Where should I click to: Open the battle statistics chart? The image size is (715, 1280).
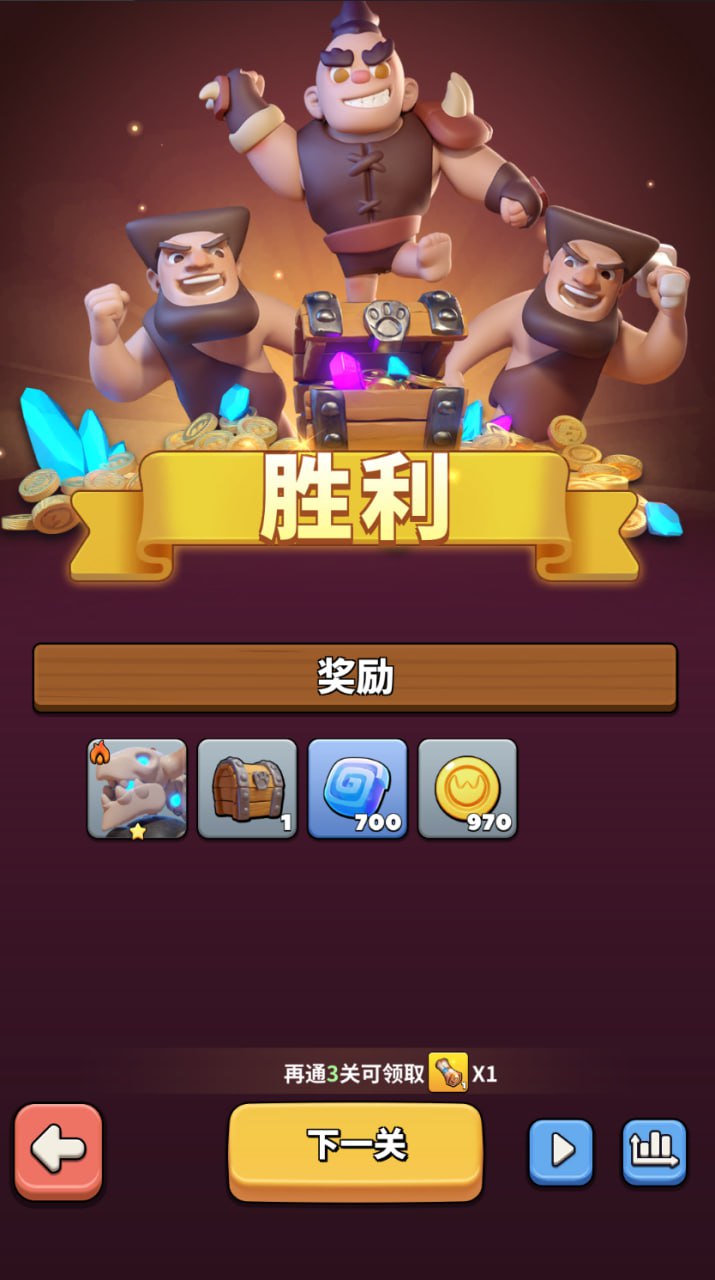pos(654,1151)
